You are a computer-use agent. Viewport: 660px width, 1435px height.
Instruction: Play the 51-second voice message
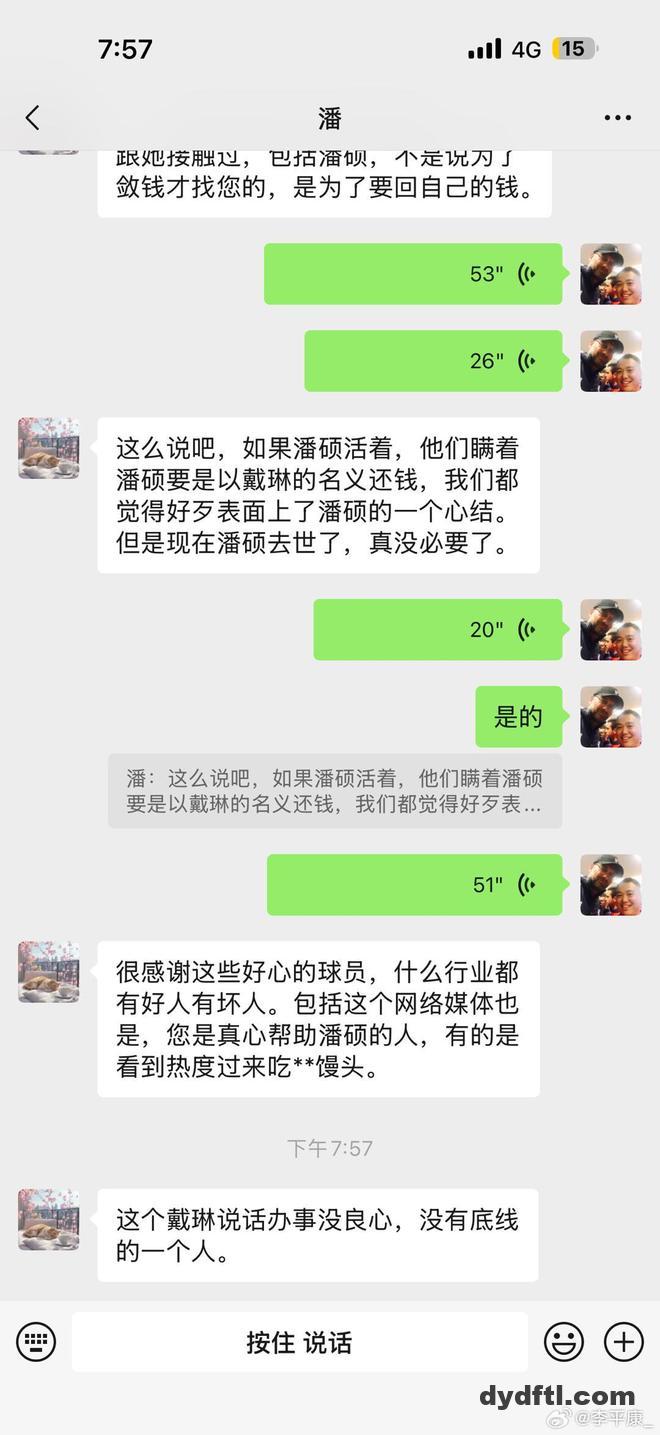(414, 885)
